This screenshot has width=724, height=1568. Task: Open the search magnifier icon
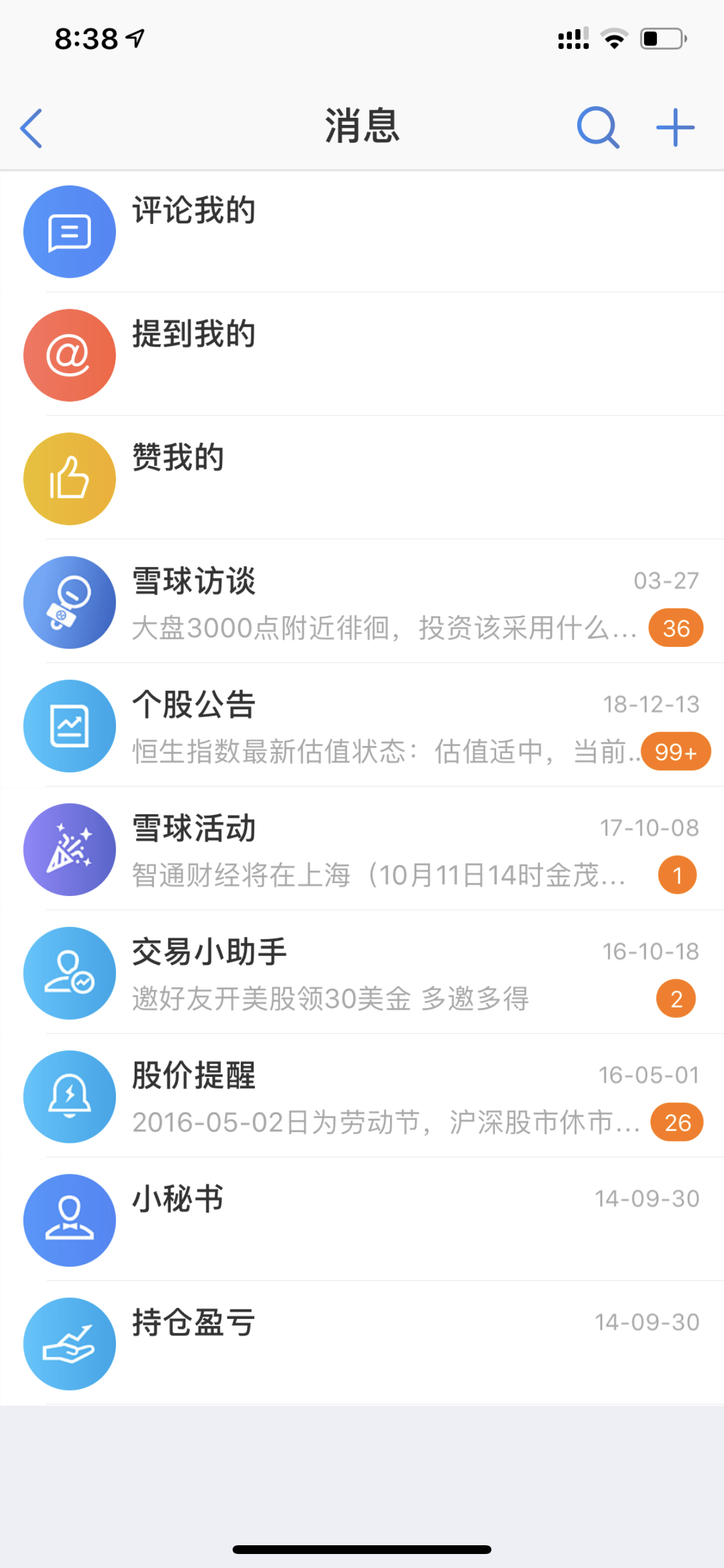[598, 128]
